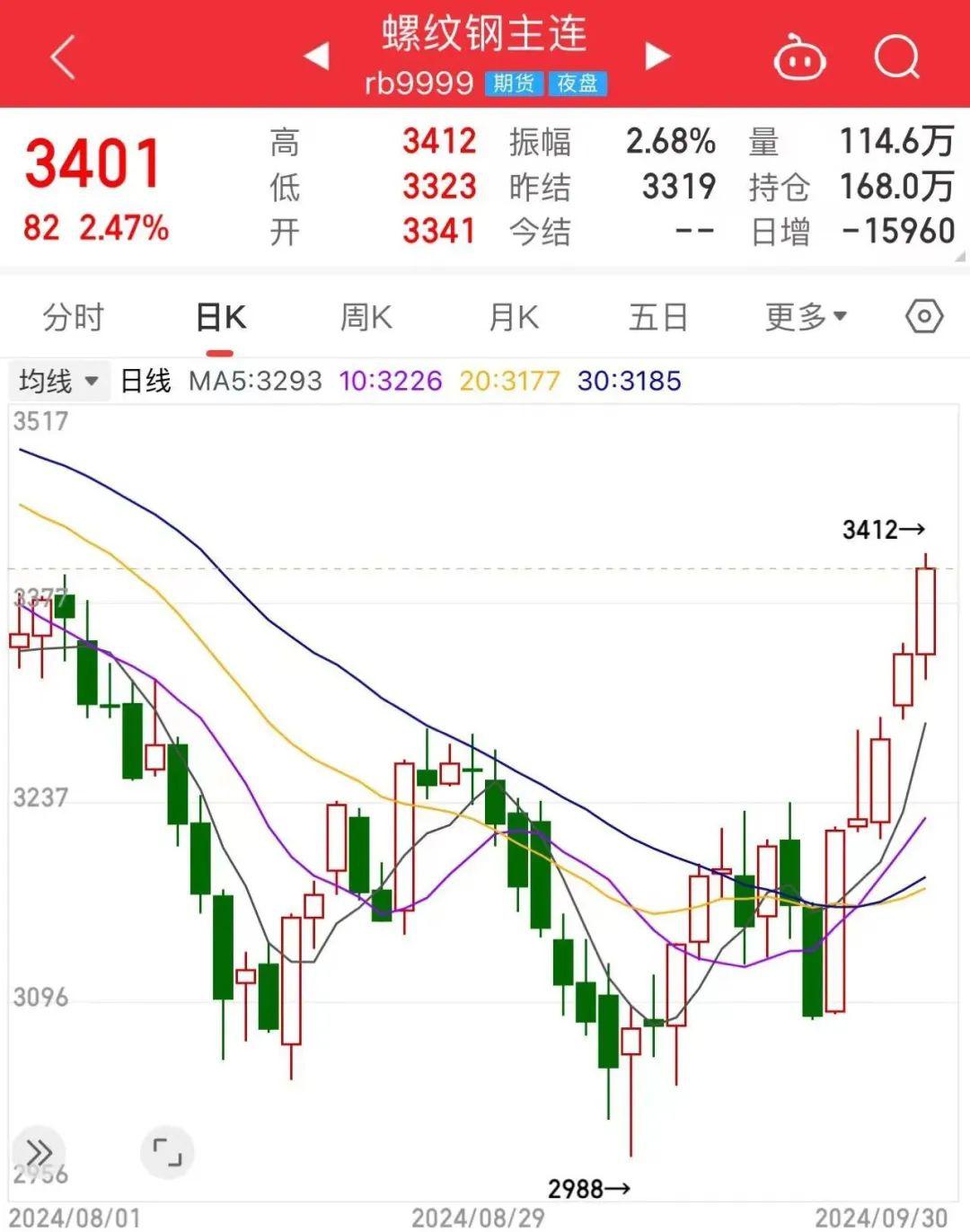Switch to the 分时 chart tab
The width and height of the screenshot is (970, 1232).
74,317
